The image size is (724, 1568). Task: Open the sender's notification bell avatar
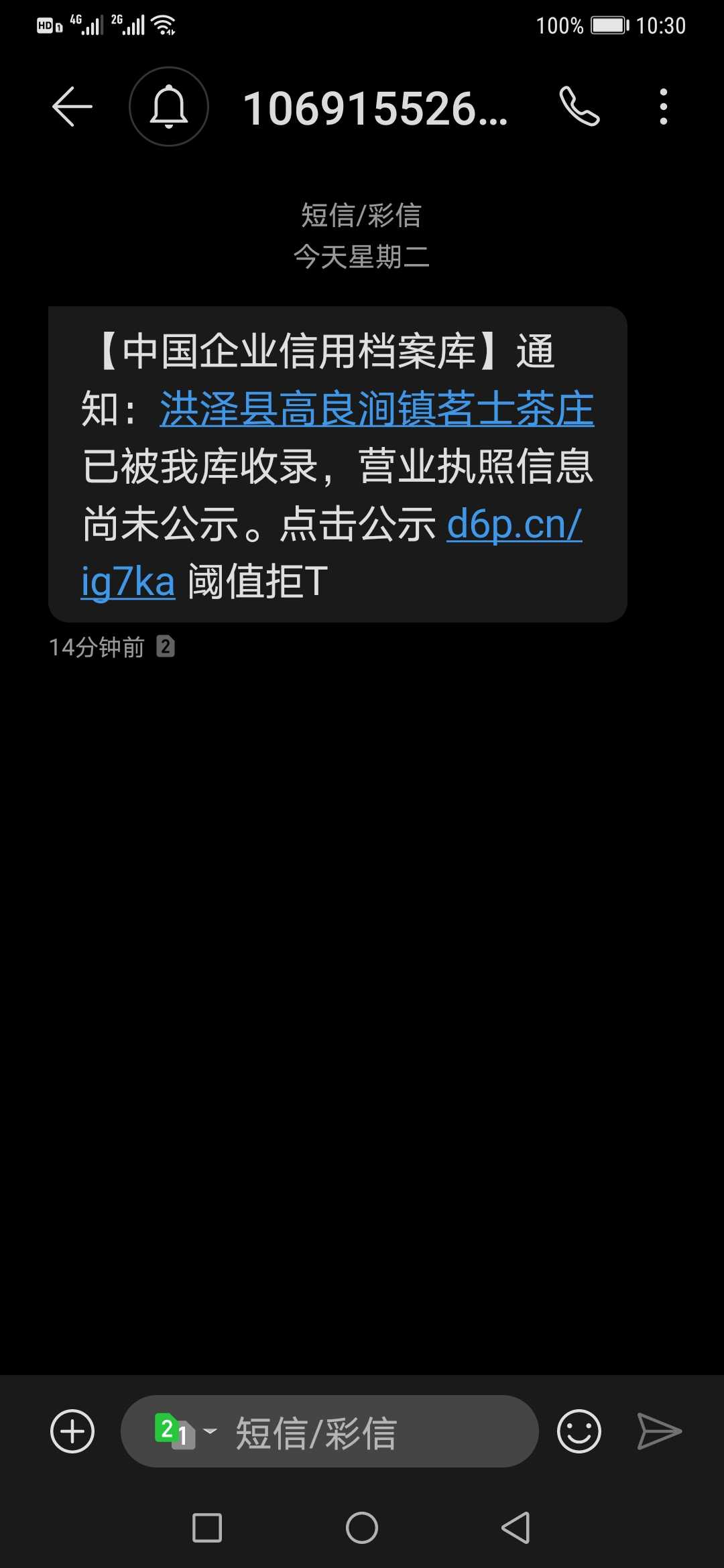pyautogui.click(x=169, y=107)
